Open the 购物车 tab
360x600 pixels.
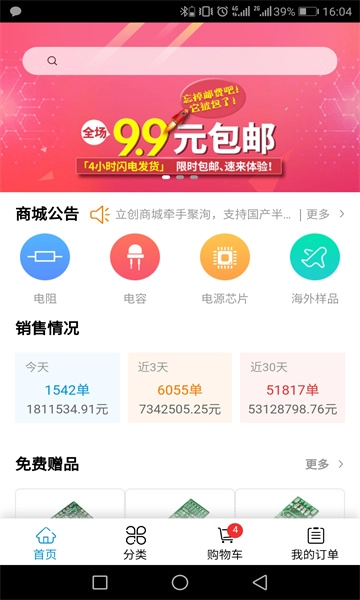pyautogui.click(x=225, y=543)
